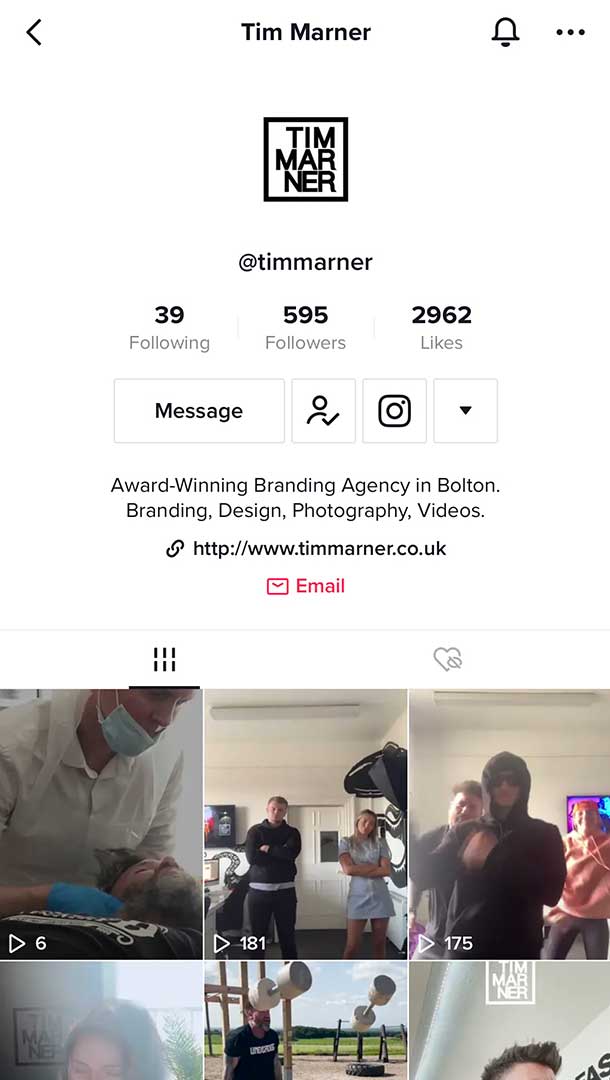Open the video with giant dumbbells
610x1080 pixels.
305,1020
